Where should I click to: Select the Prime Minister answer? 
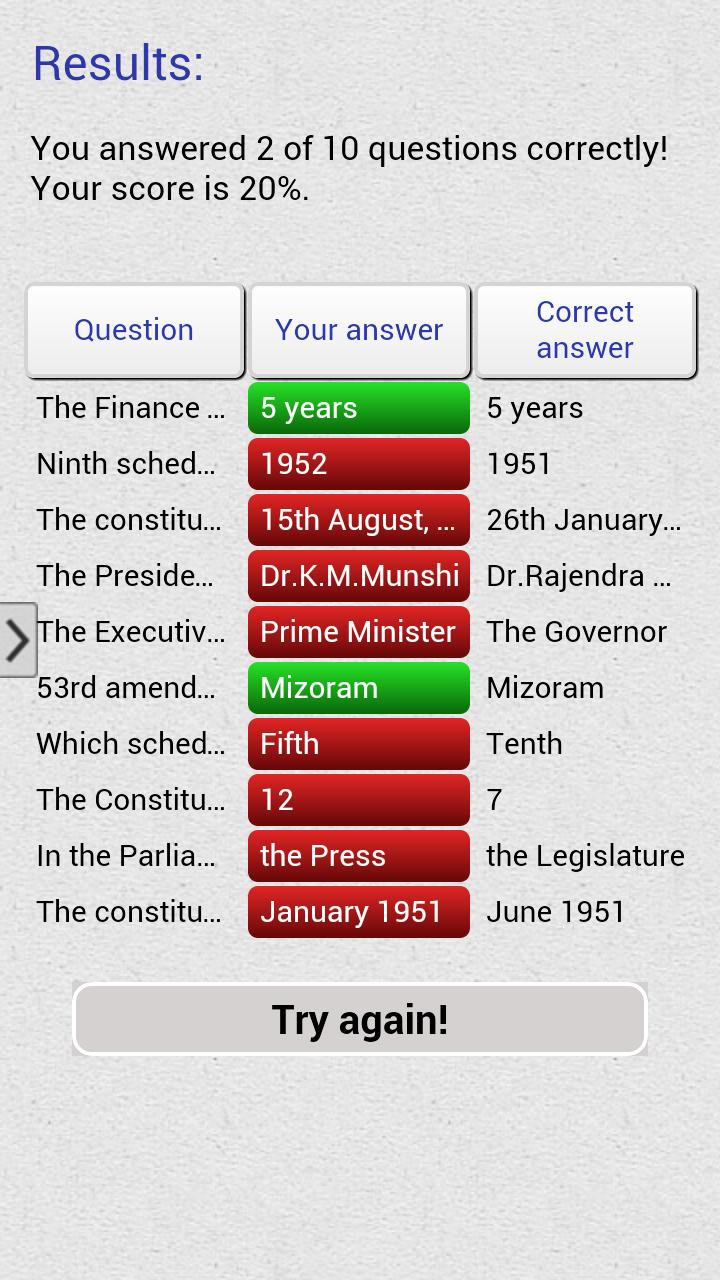pyautogui.click(x=358, y=631)
